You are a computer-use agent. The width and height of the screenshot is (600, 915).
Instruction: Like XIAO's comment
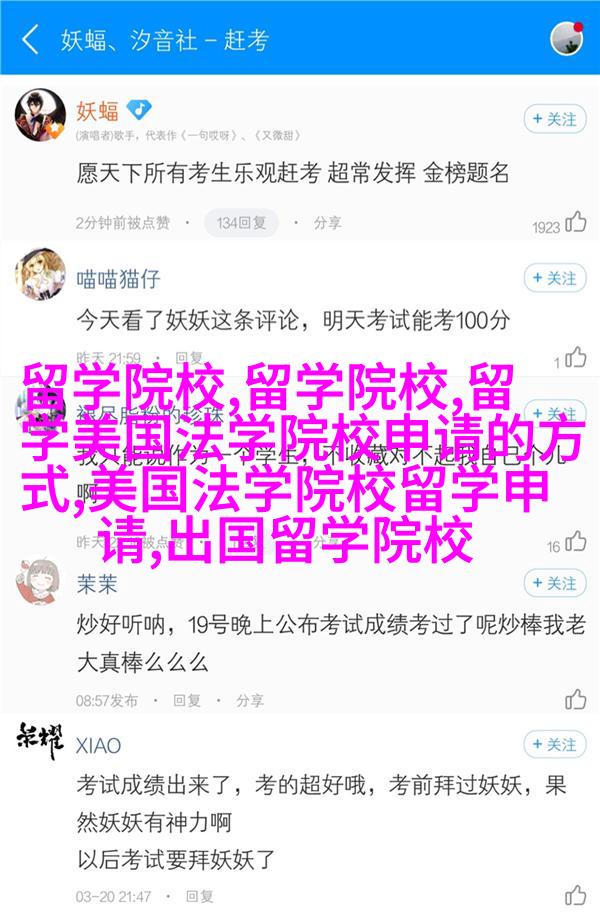[x=575, y=895]
